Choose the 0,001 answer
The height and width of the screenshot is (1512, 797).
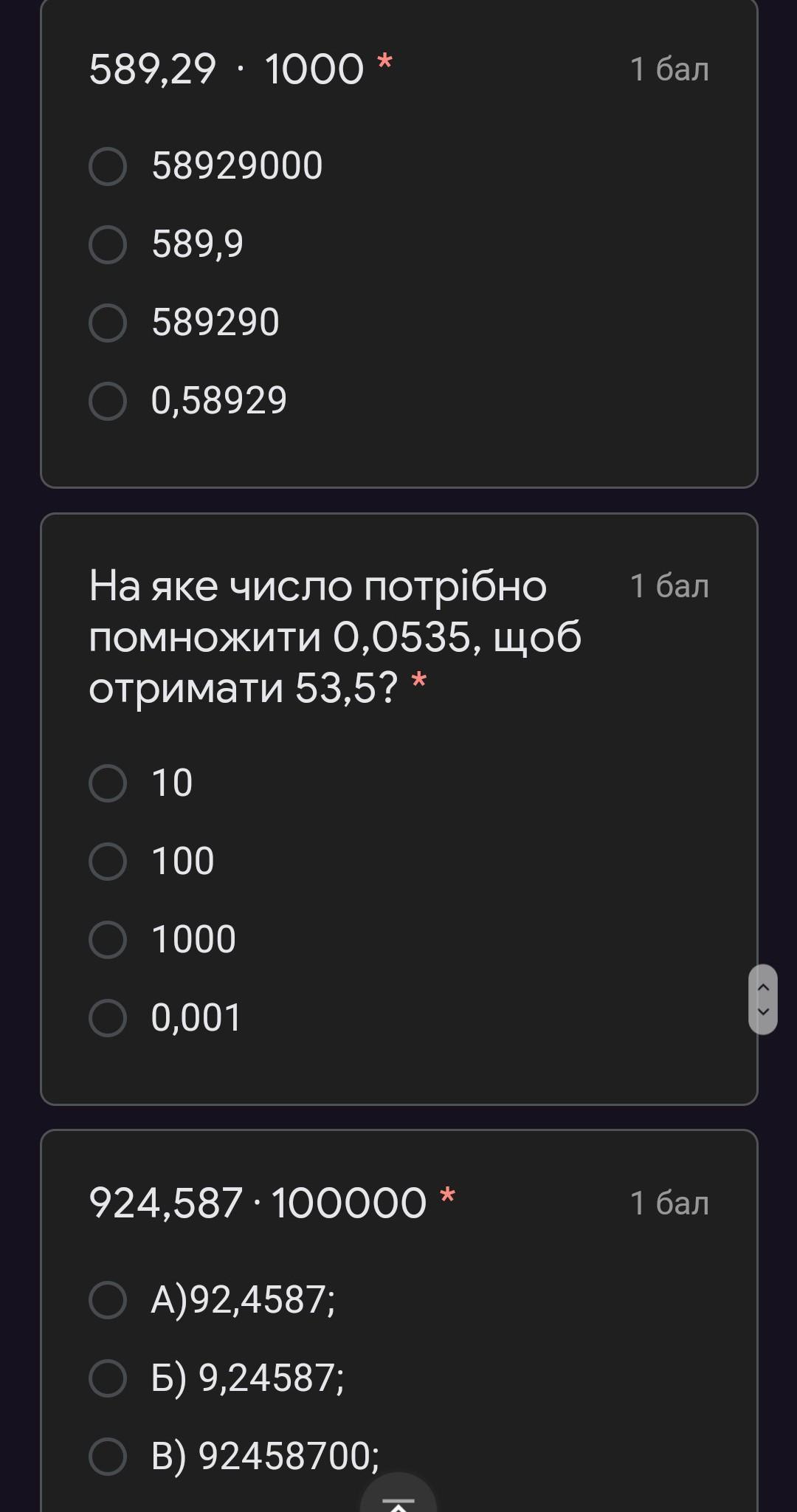pyautogui.click(x=108, y=1018)
